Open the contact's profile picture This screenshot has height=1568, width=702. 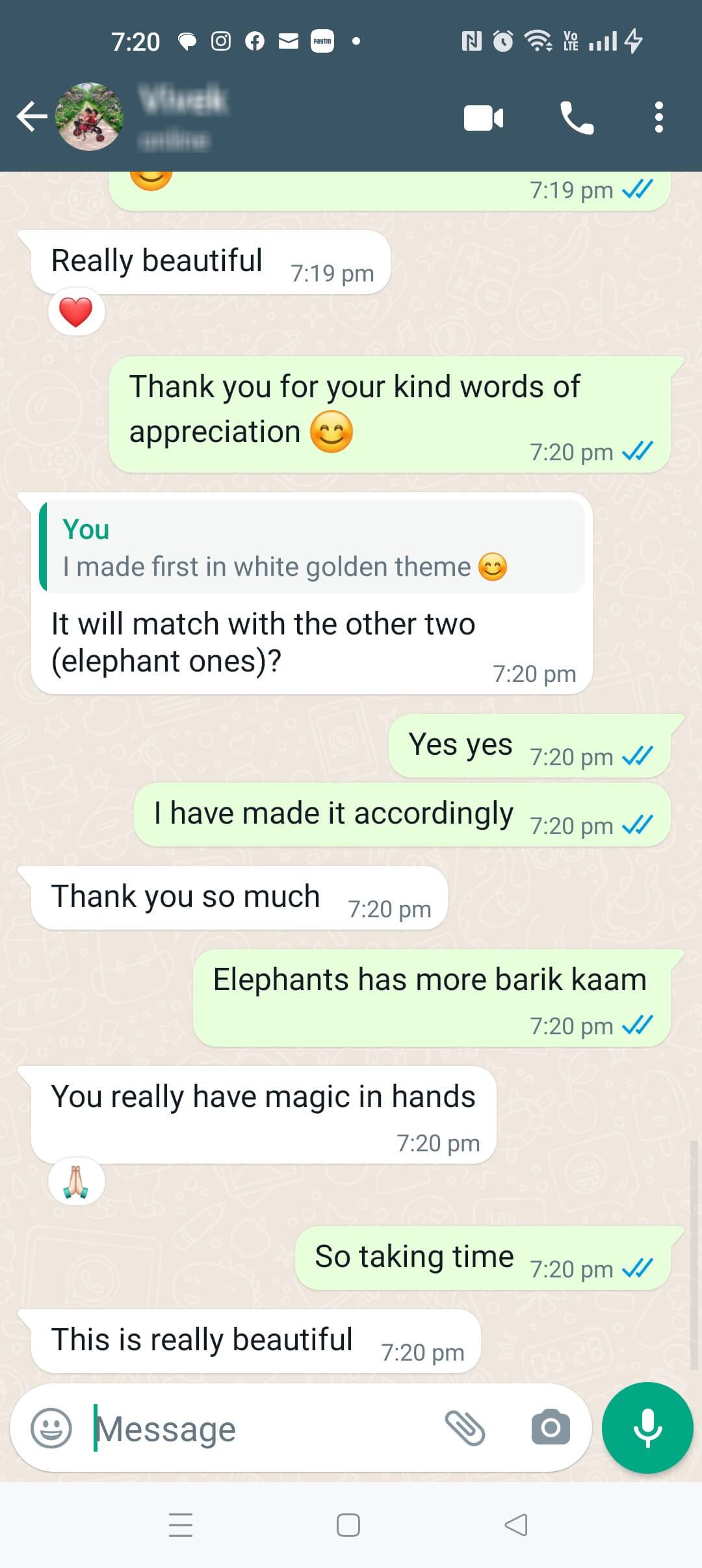tap(90, 118)
